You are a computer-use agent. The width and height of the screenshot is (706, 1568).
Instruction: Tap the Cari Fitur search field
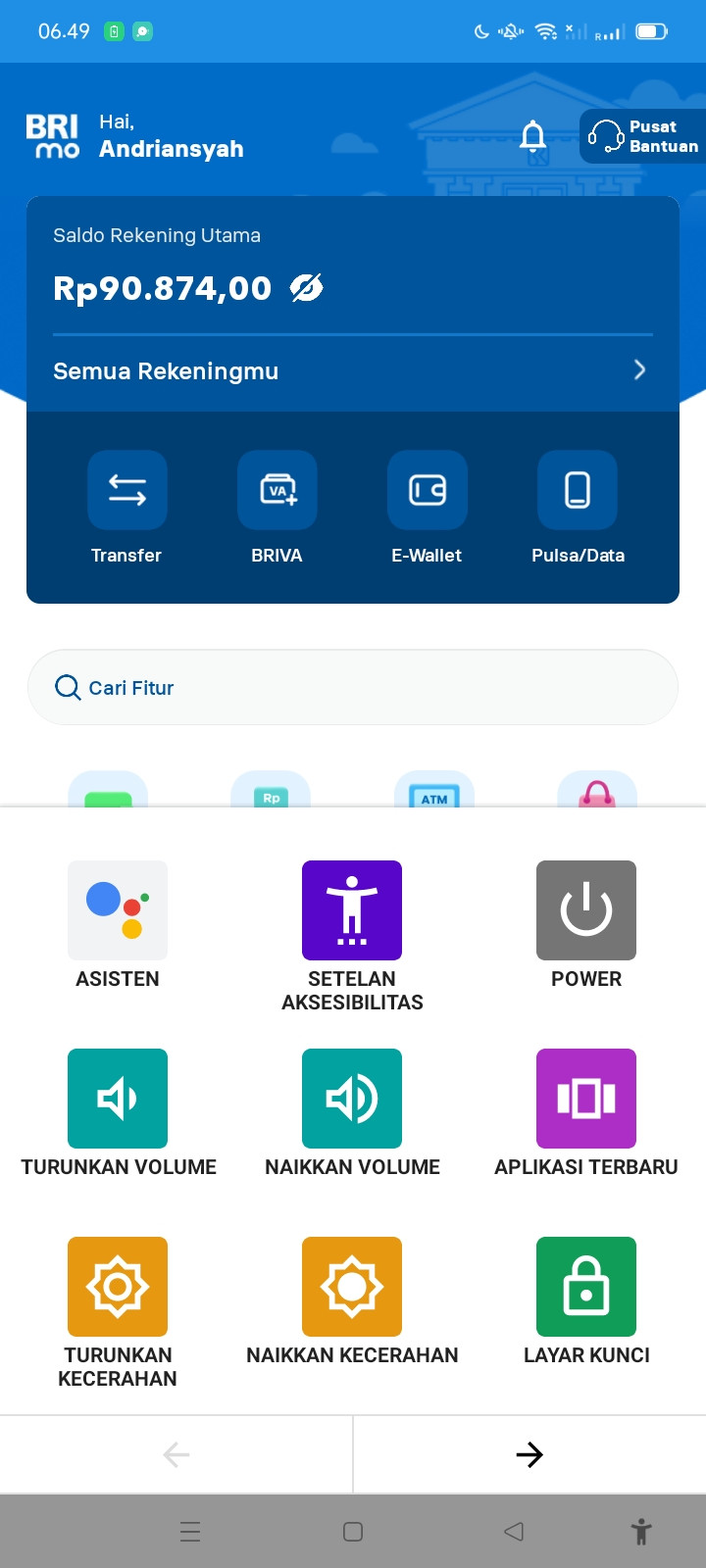353,688
